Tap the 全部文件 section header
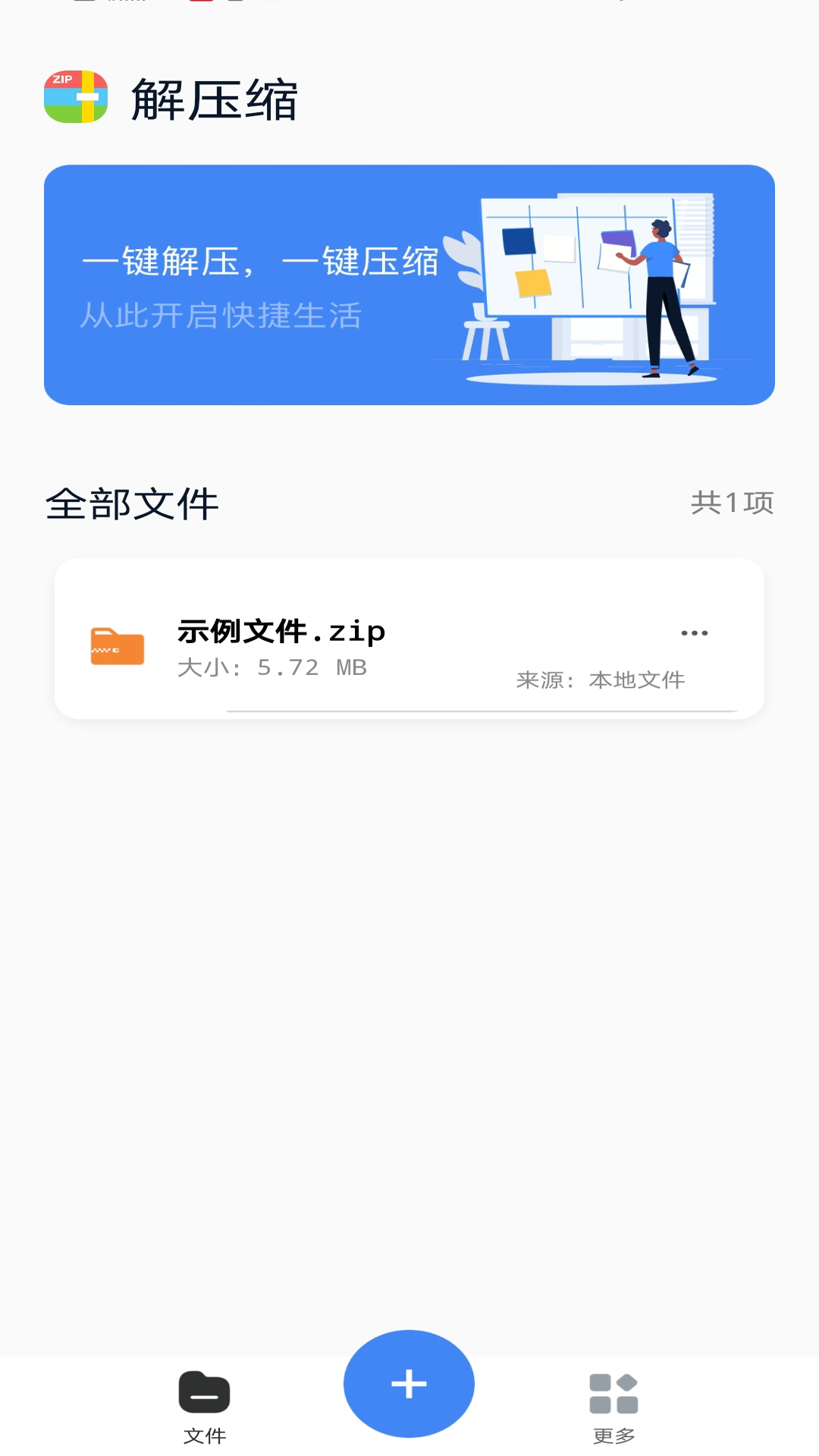The width and height of the screenshot is (819, 1456). click(133, 504)
